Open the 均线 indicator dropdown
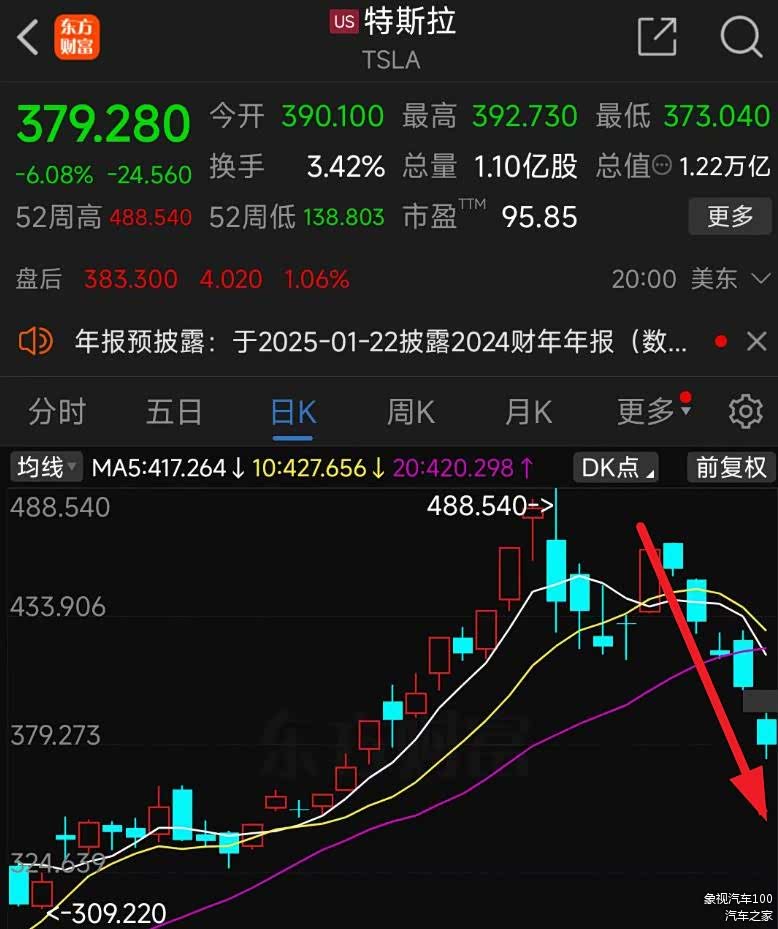 click(46, 467)
